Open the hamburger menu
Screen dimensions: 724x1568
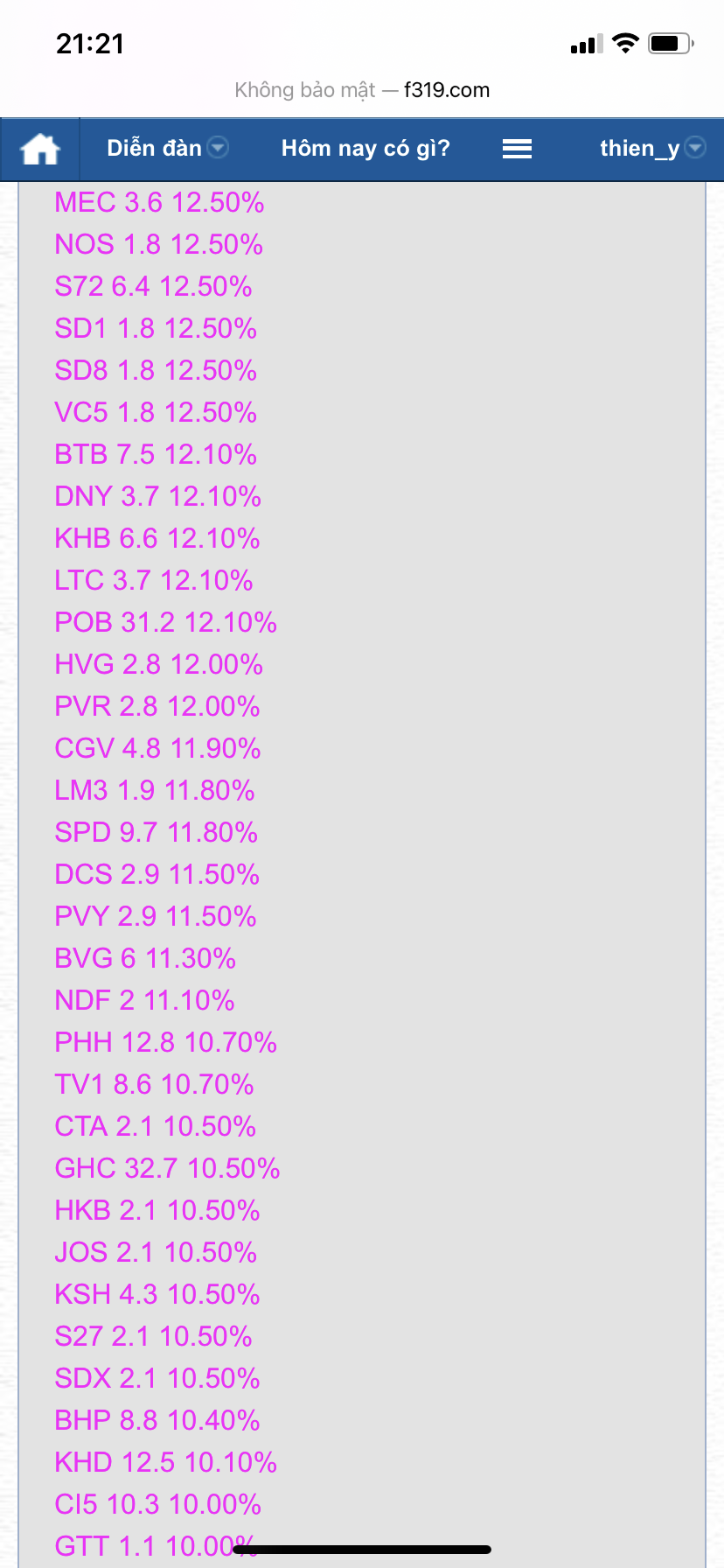point(517,149)
